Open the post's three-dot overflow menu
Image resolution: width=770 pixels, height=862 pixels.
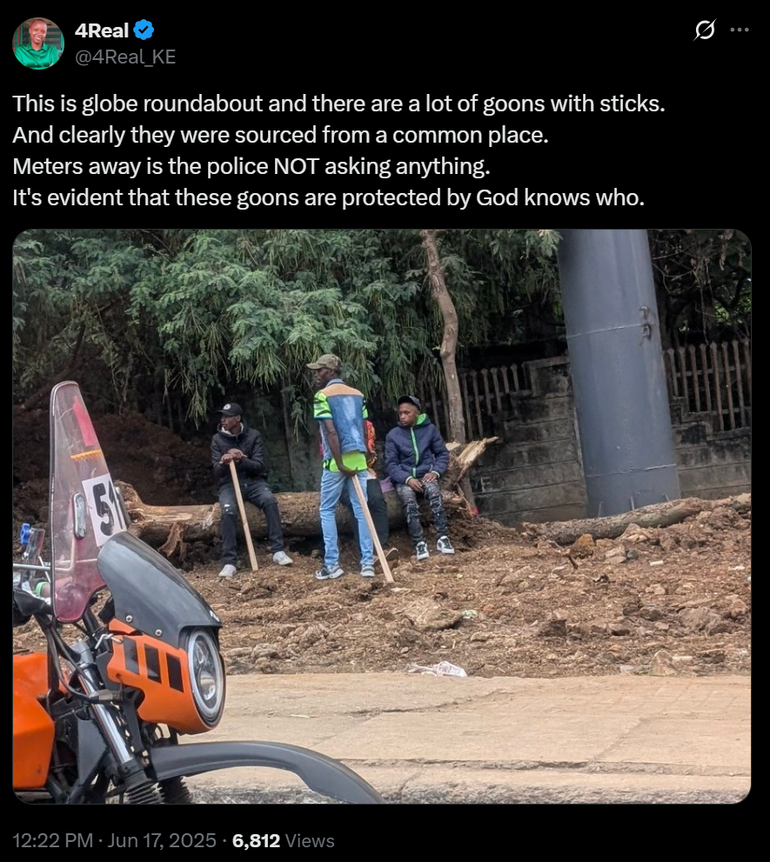(739, 30)
